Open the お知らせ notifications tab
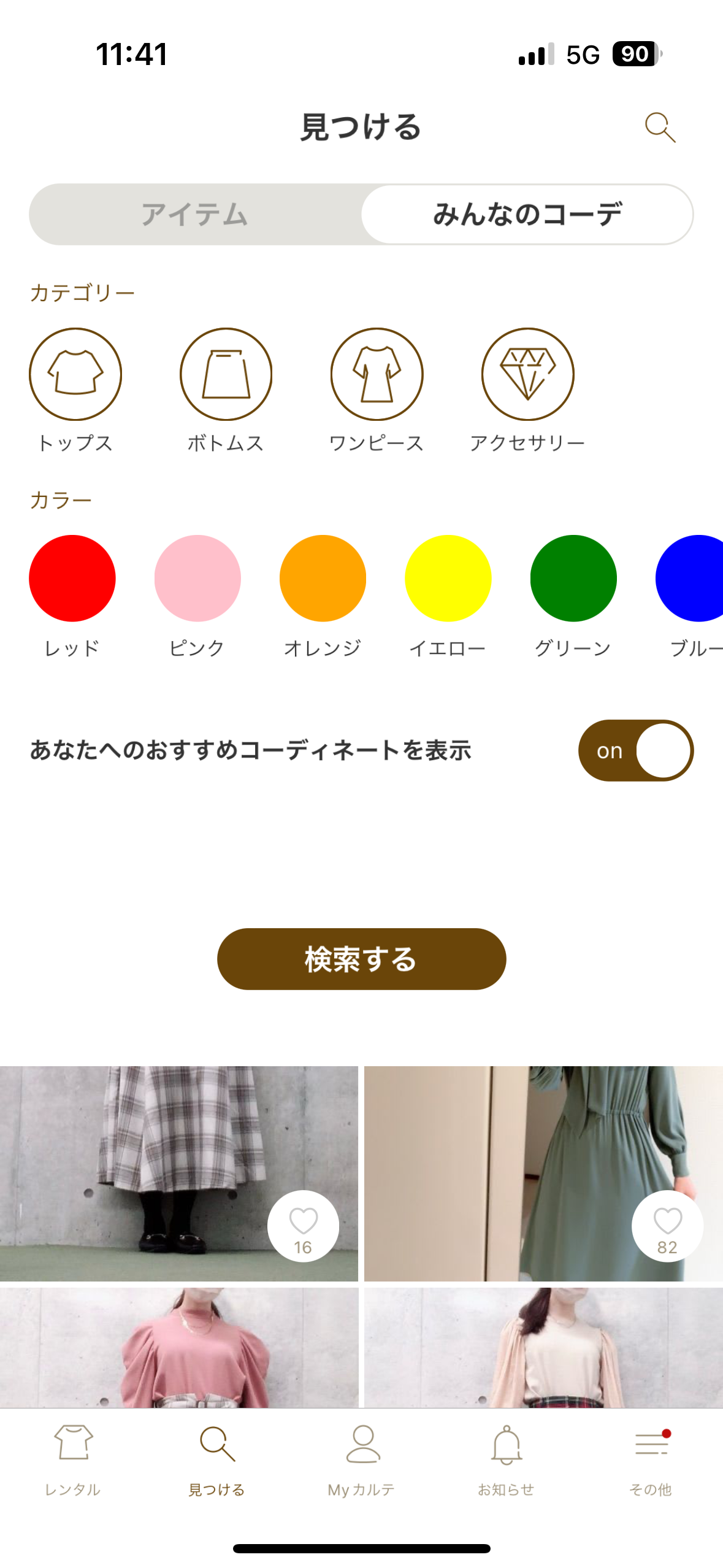The width and height of the screenshot is (723, 1568). tap(506, 1459)
